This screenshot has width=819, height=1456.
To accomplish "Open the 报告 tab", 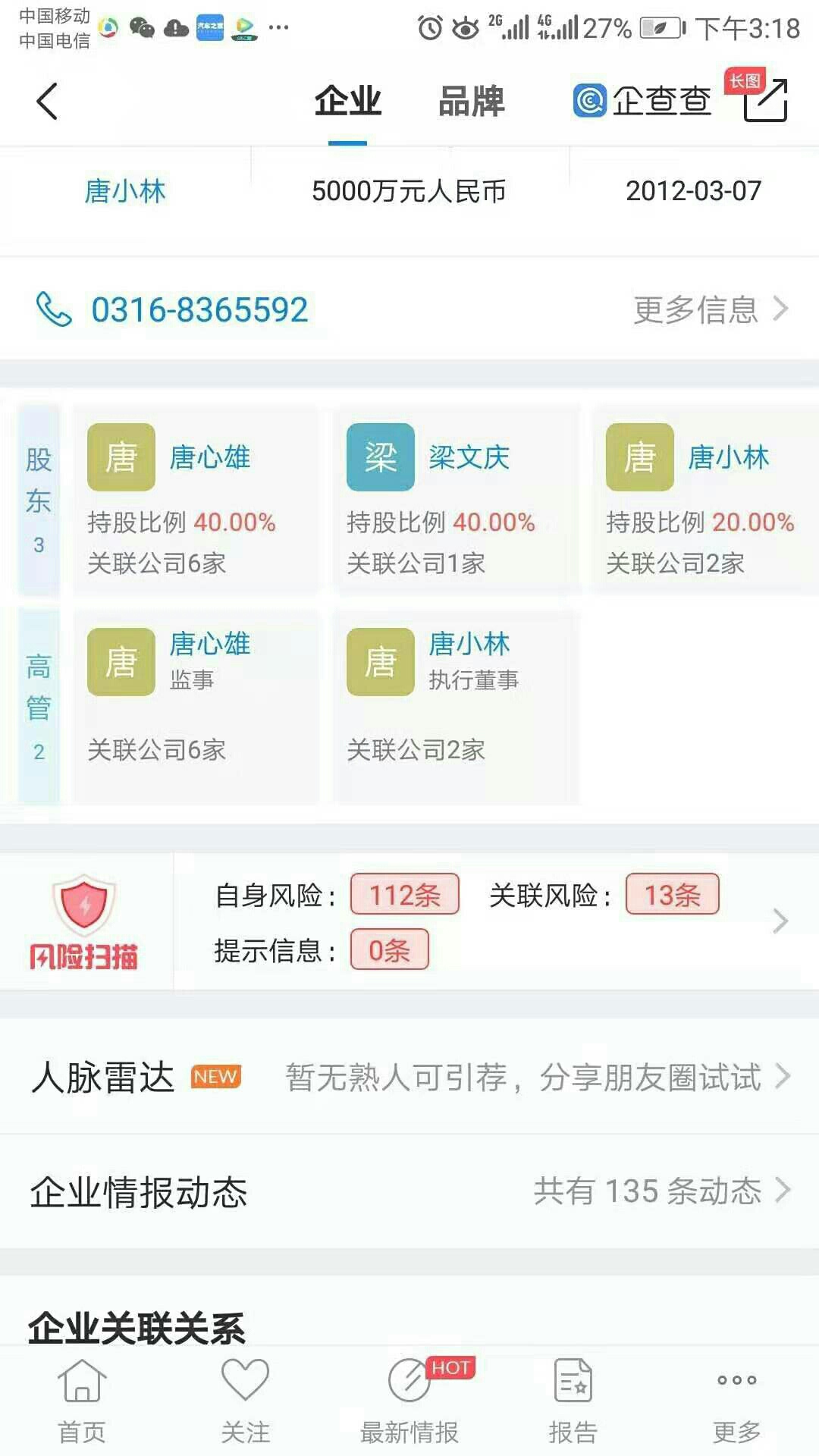I will coord(573,1401).
